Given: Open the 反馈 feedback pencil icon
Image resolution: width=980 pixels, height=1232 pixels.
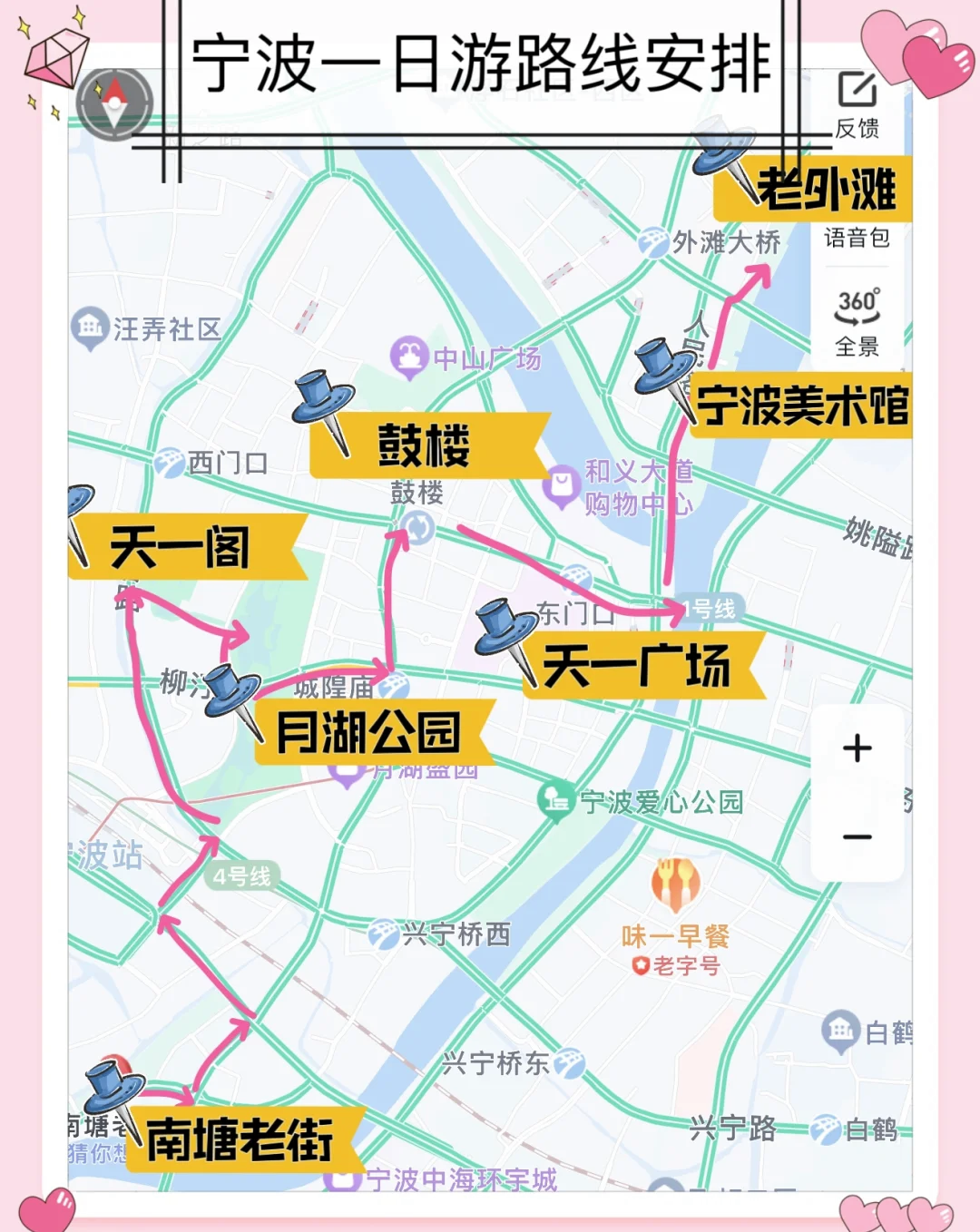Looking at the screenshot, I should [857, 90].
